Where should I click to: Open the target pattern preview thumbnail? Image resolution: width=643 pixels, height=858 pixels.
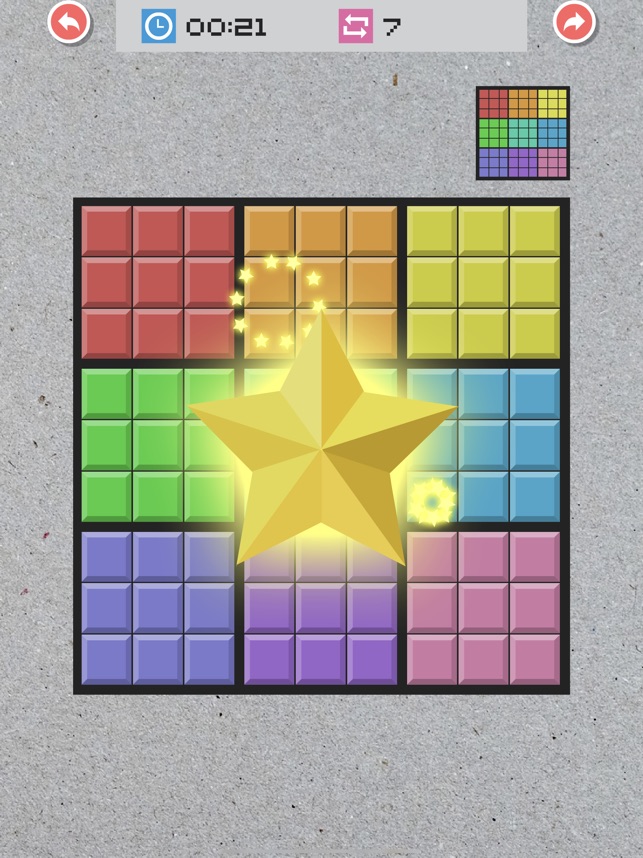tap(522, 133)
